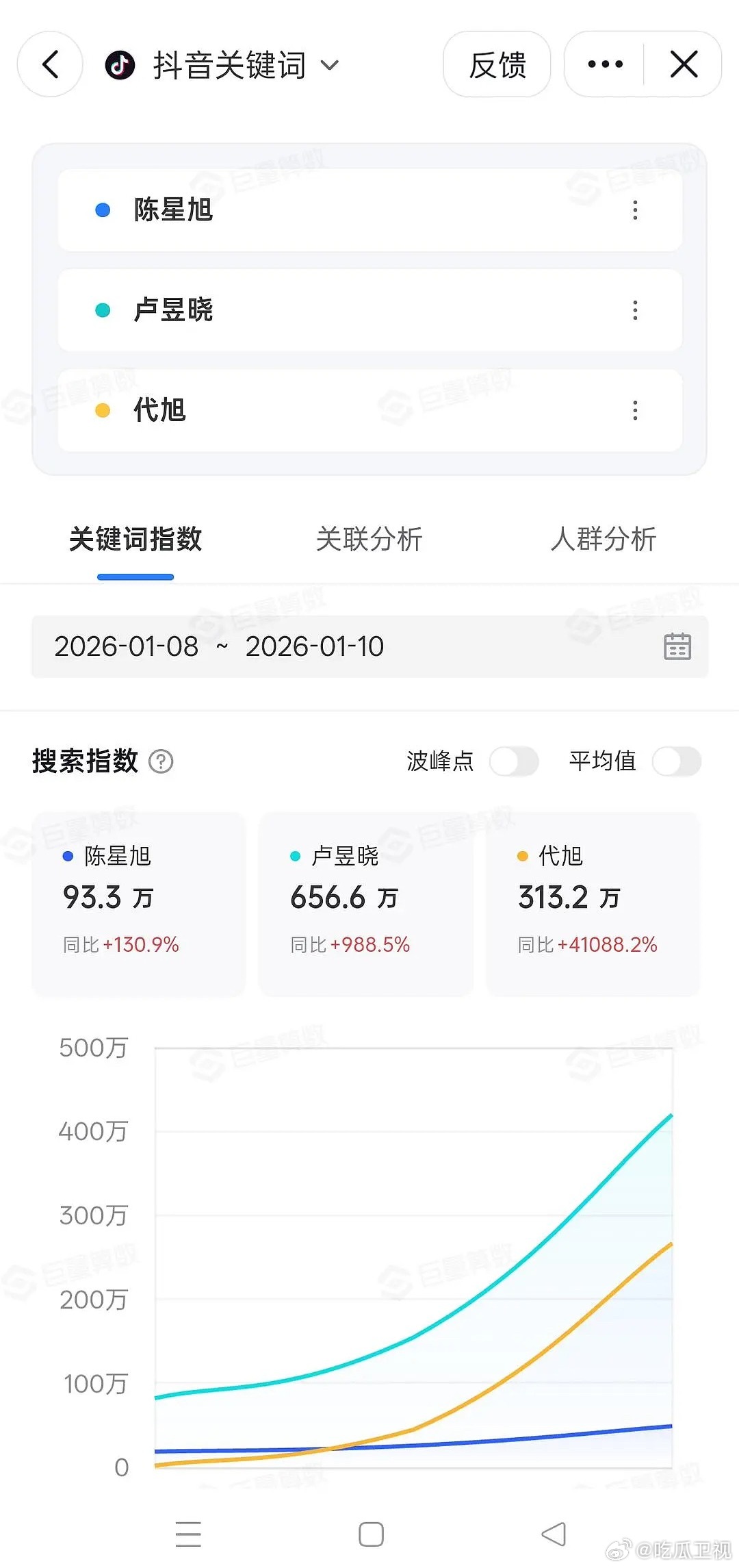Switch to the 关联分析 tab
Screen dimensions: 739x1568
coord(369,540)
